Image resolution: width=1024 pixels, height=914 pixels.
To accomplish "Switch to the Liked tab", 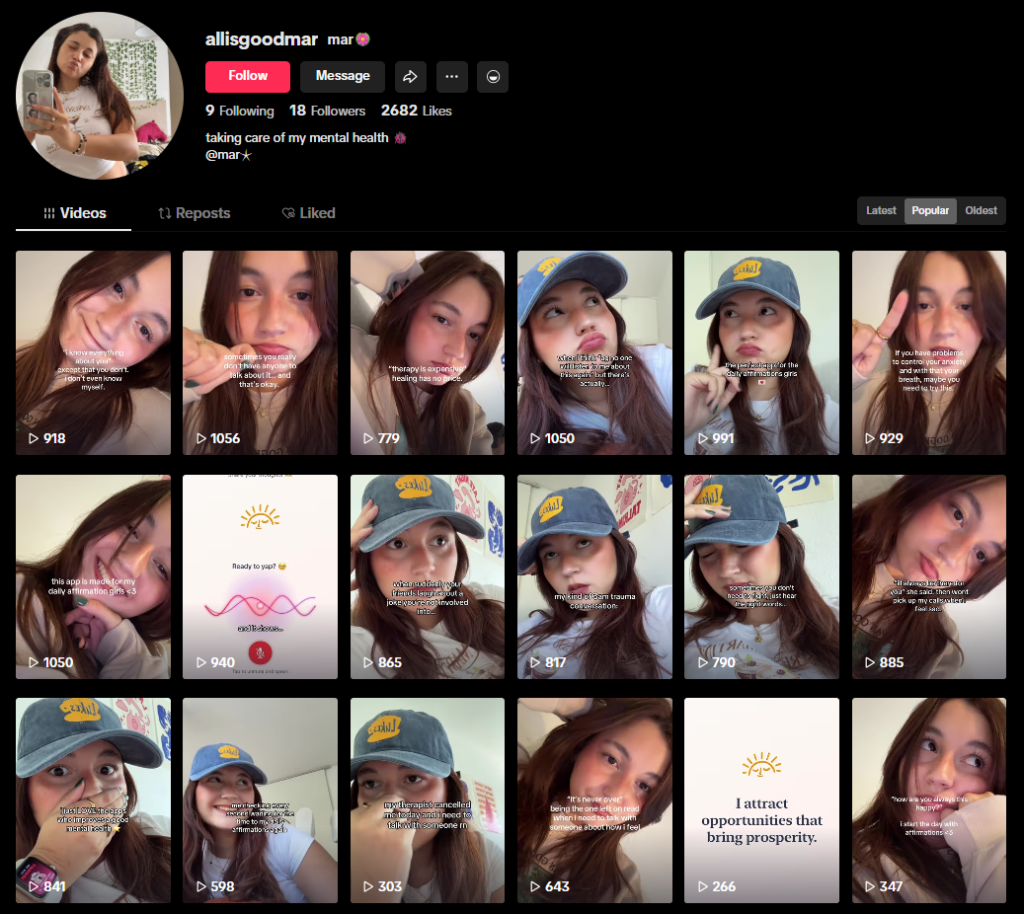I will [x=308, y=213].
